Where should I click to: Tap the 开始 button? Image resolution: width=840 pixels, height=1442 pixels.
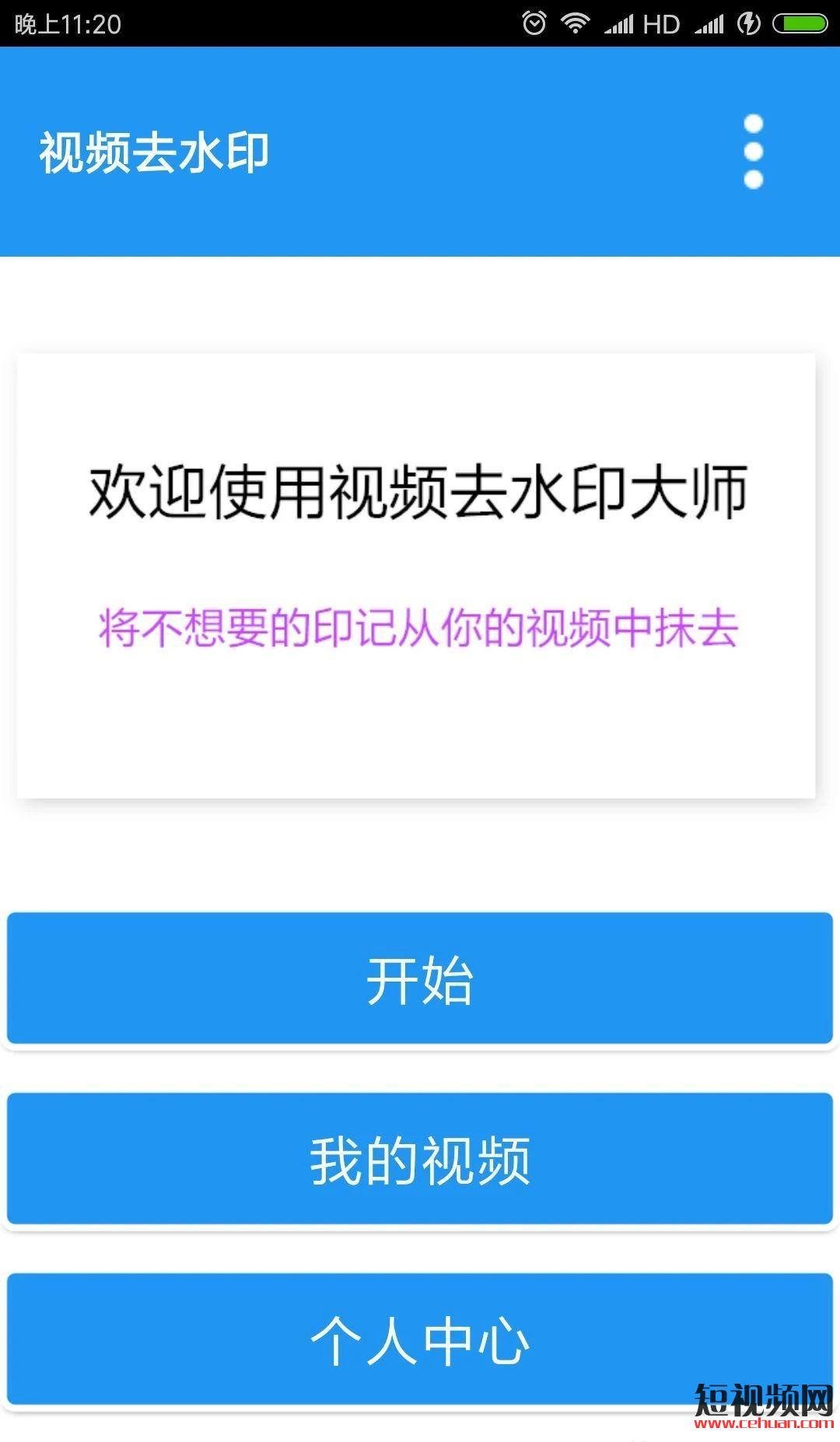pos(420,978)
